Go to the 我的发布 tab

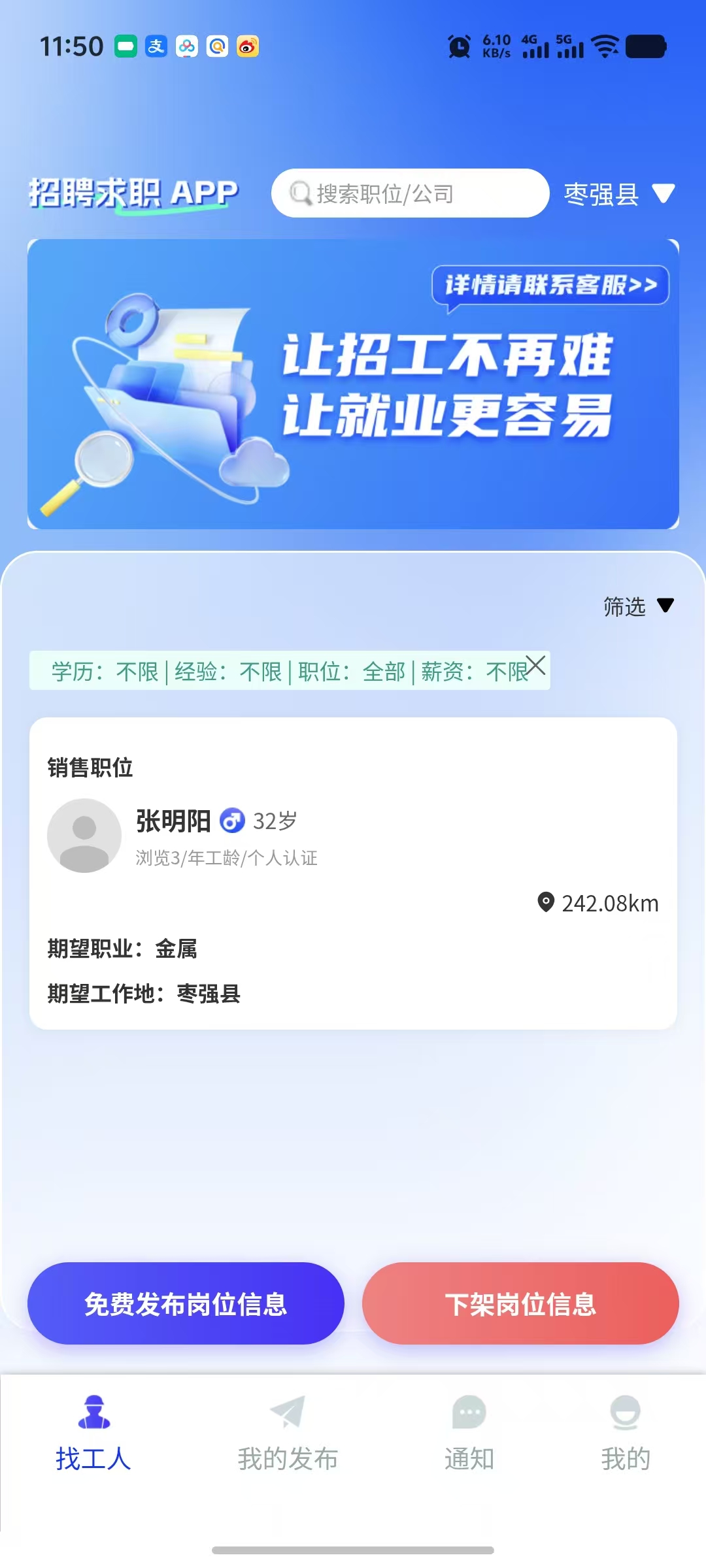coord(288,1432)
